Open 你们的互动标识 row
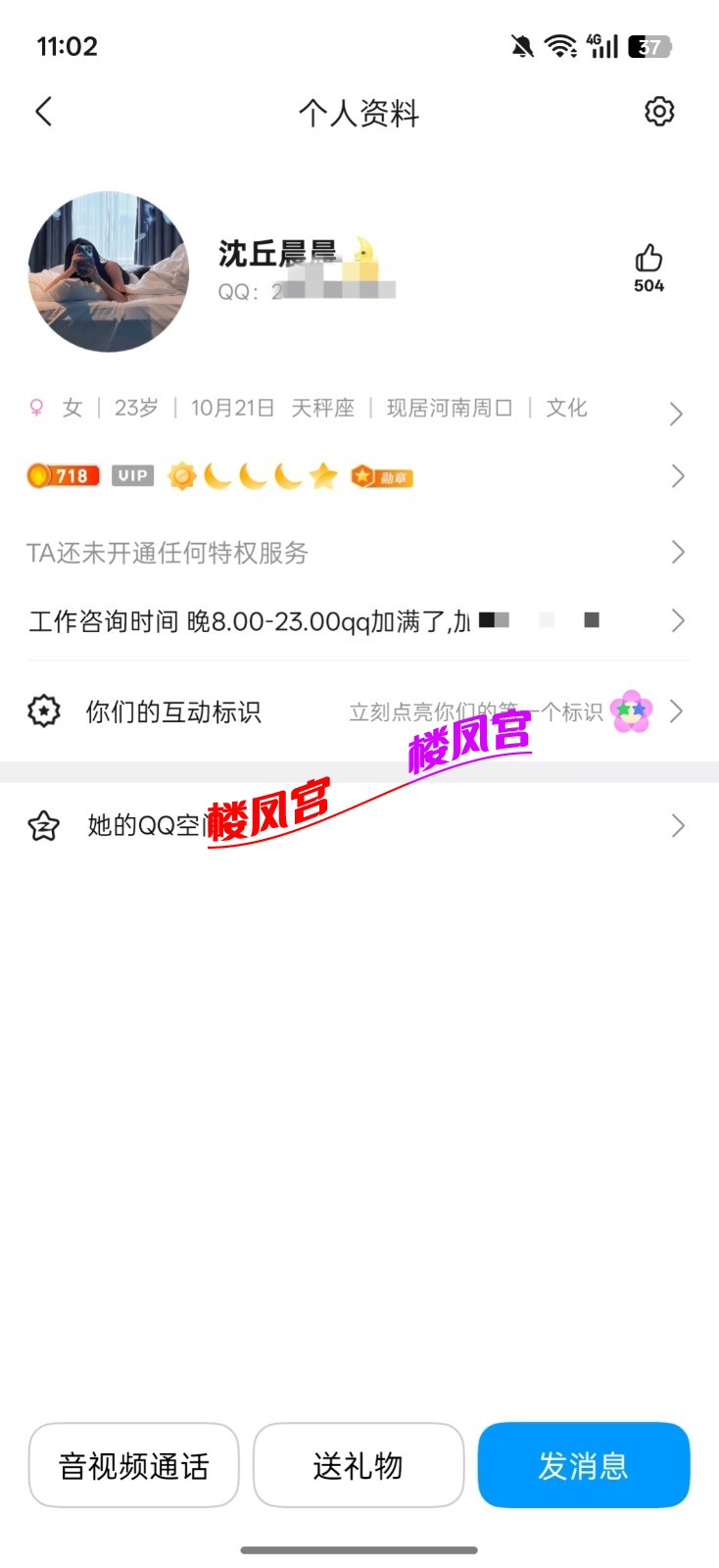719x1568 pixels. pyautogui.click(x=353, y=711)
